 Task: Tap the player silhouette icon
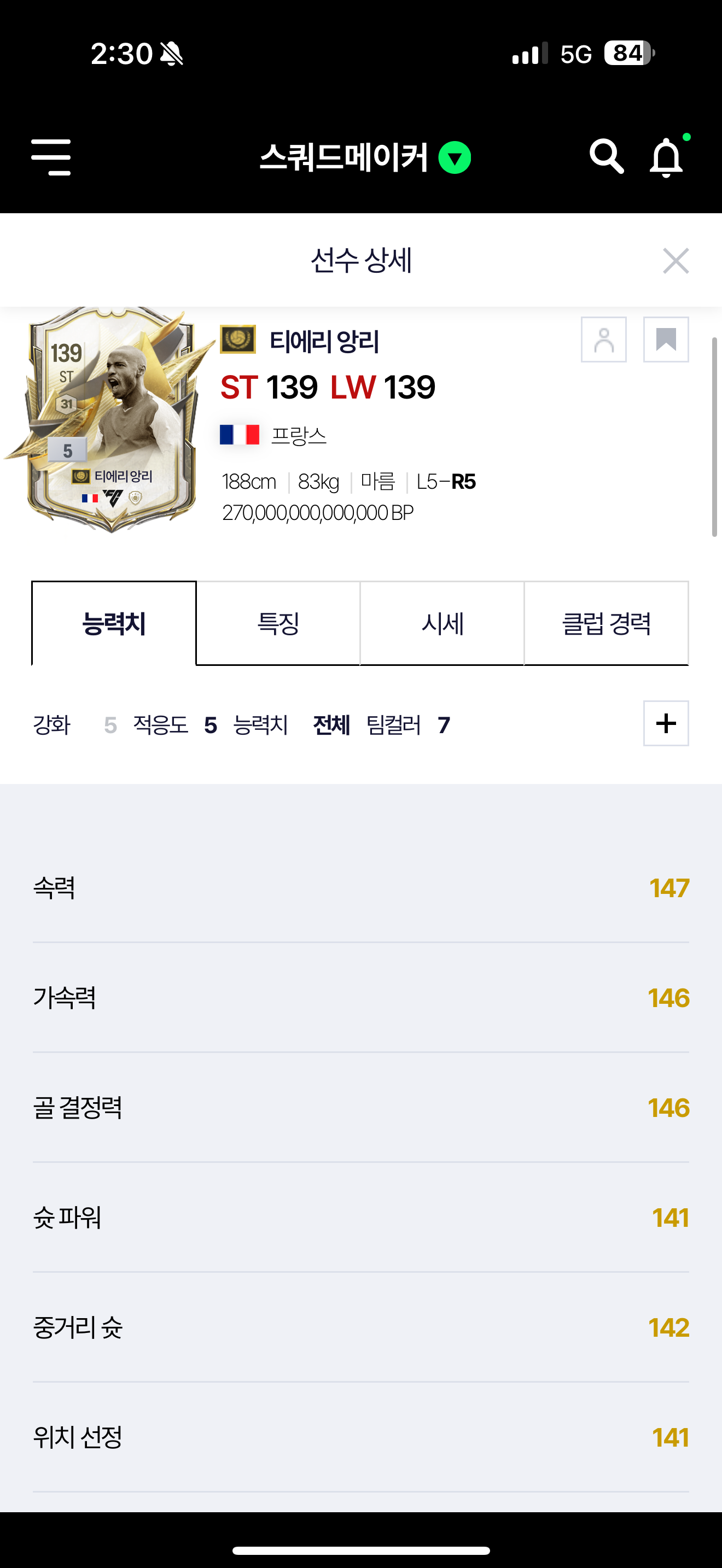coord(603,340)
